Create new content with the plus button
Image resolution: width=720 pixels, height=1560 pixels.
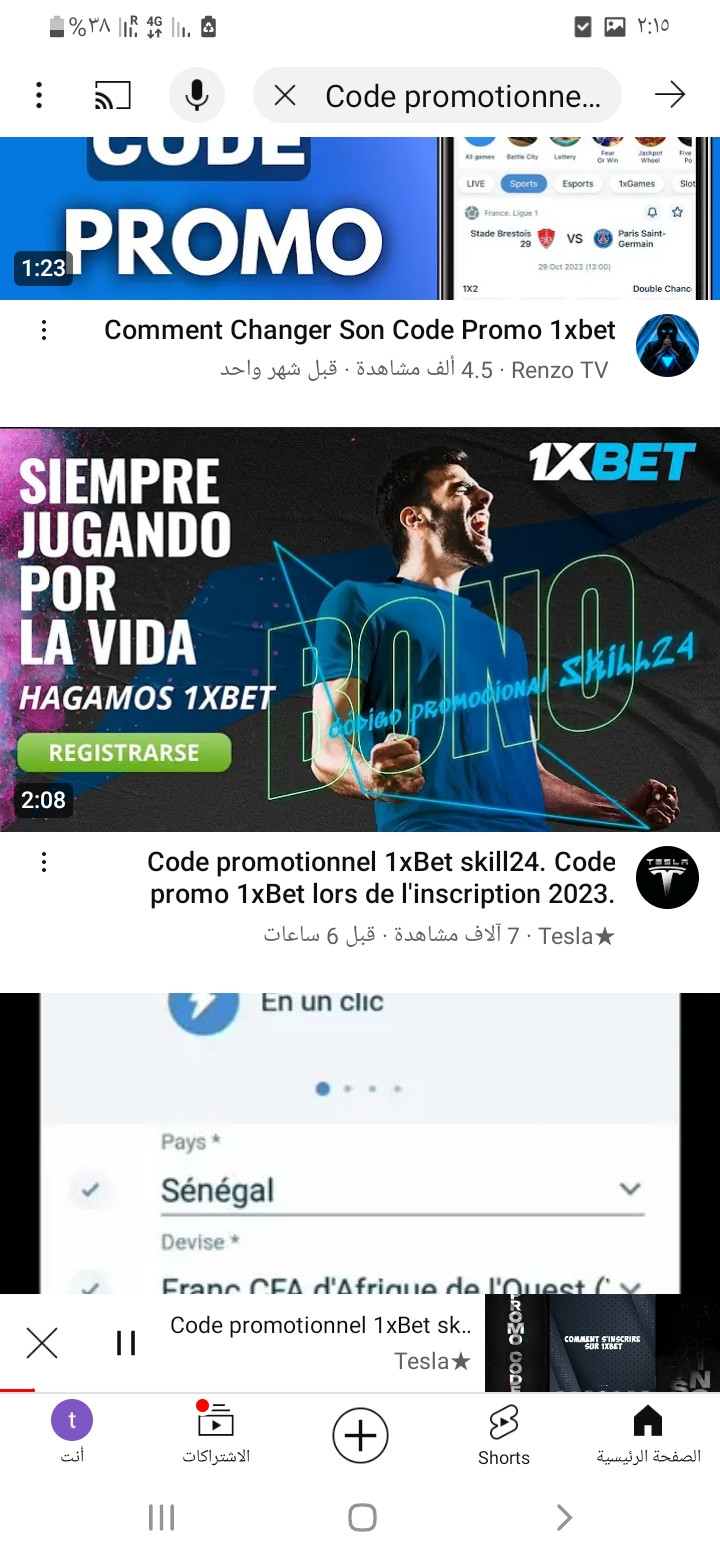click(x=360, y=1435)
